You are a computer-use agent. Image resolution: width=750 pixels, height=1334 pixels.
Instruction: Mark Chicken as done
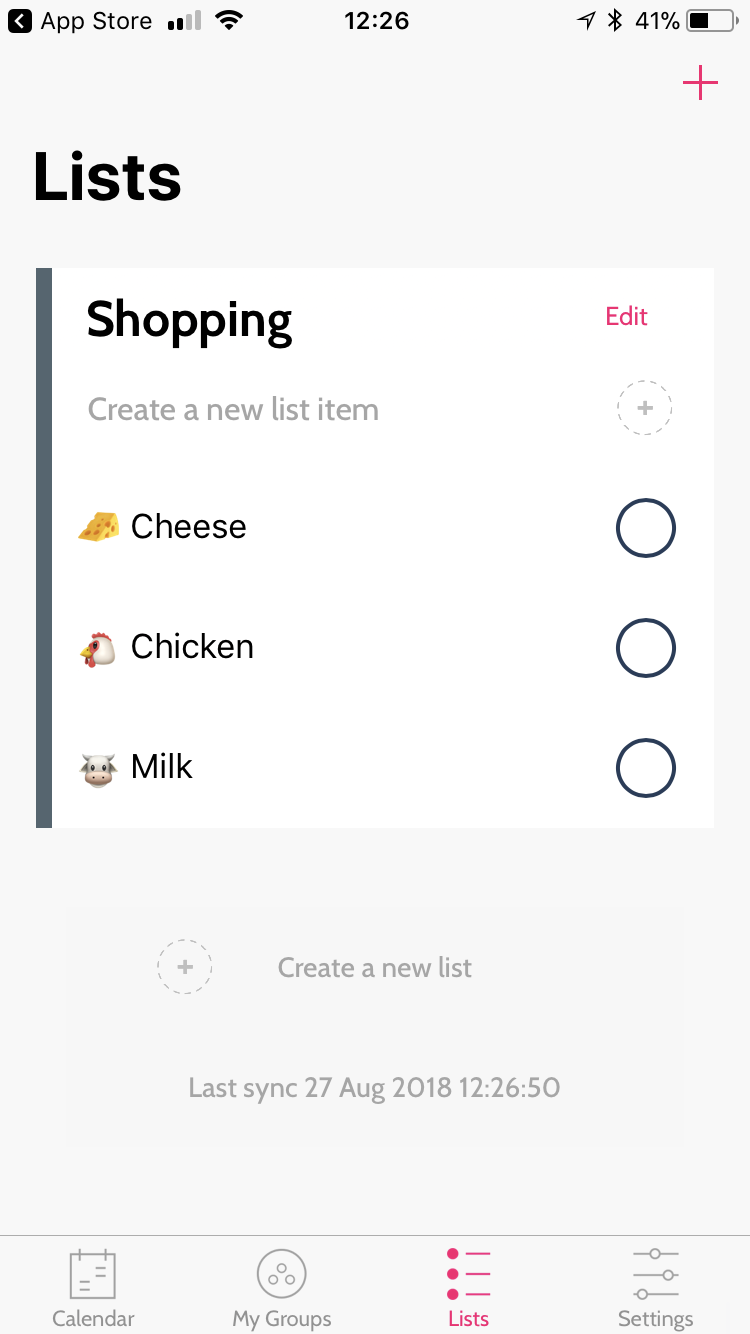tap(646, 648)
